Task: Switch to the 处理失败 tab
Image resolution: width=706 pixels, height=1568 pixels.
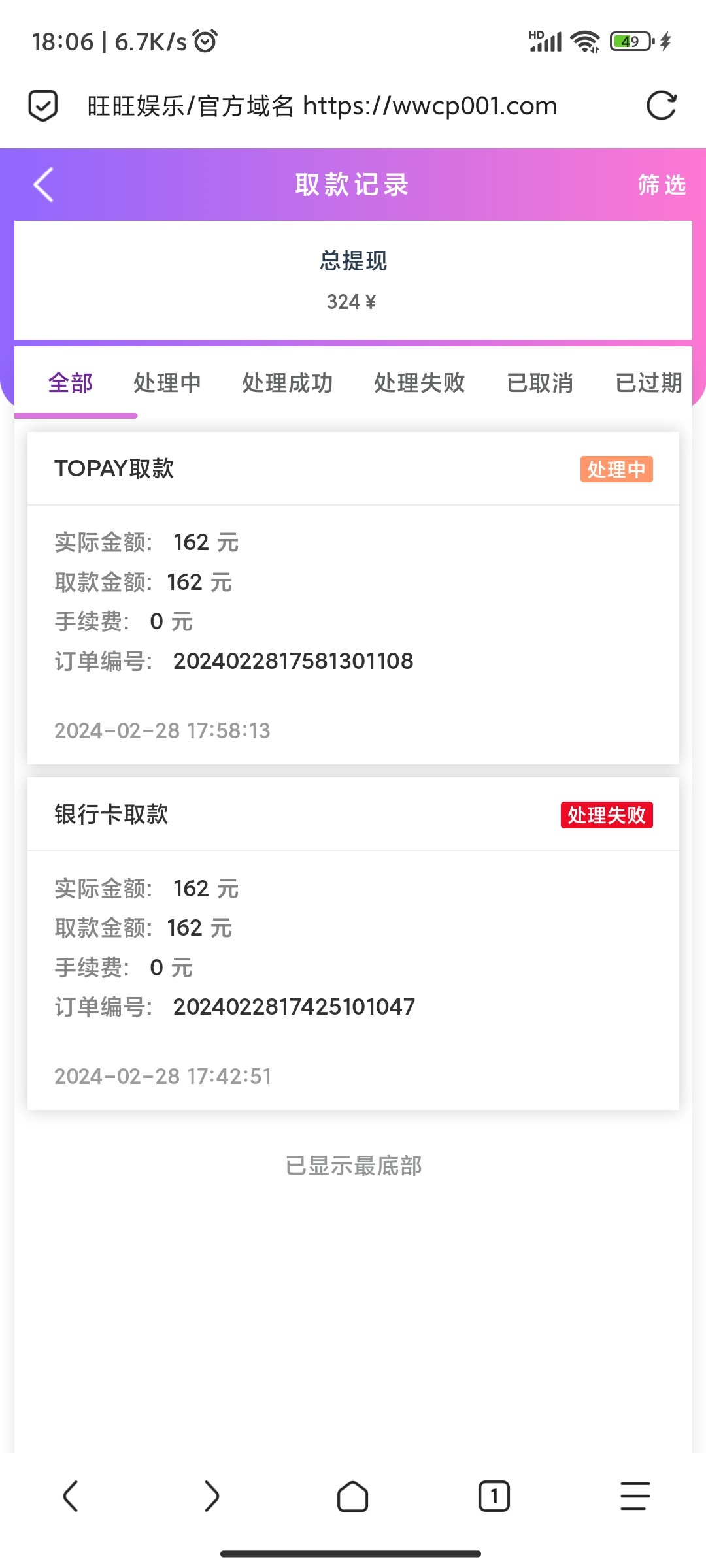Action: pos(420,384)
